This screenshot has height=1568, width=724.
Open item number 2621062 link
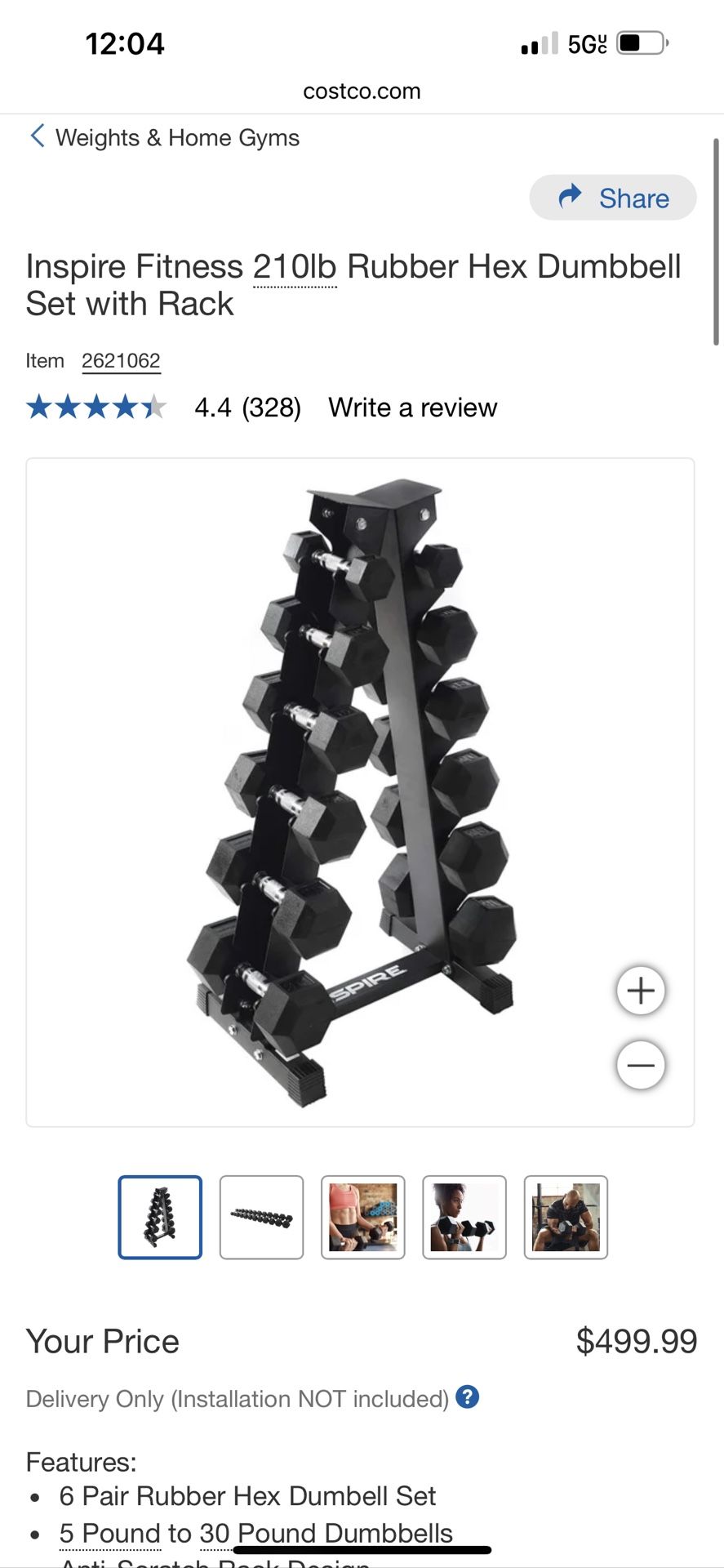(121, 361)
